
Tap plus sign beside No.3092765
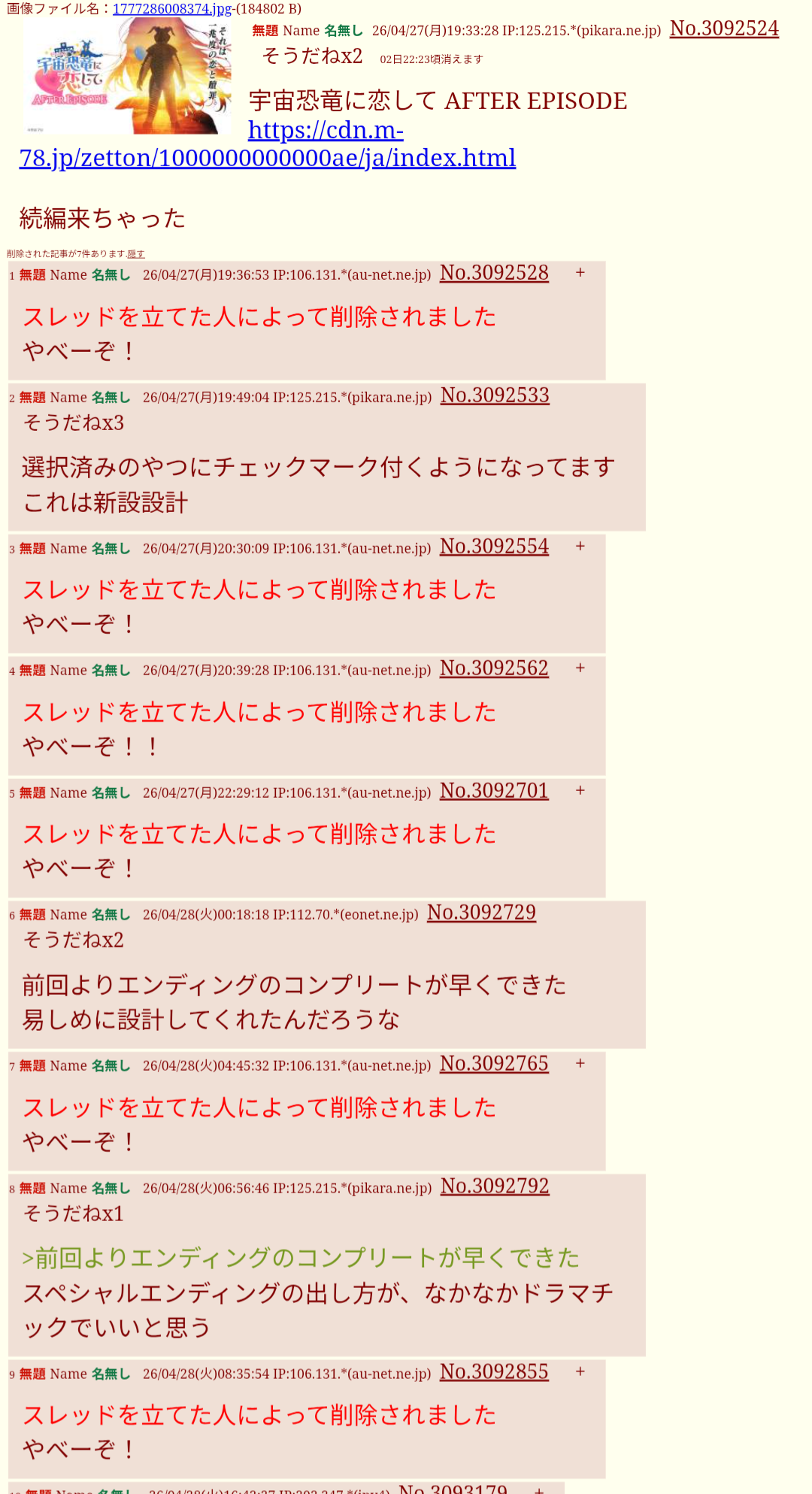(580, 1064)
